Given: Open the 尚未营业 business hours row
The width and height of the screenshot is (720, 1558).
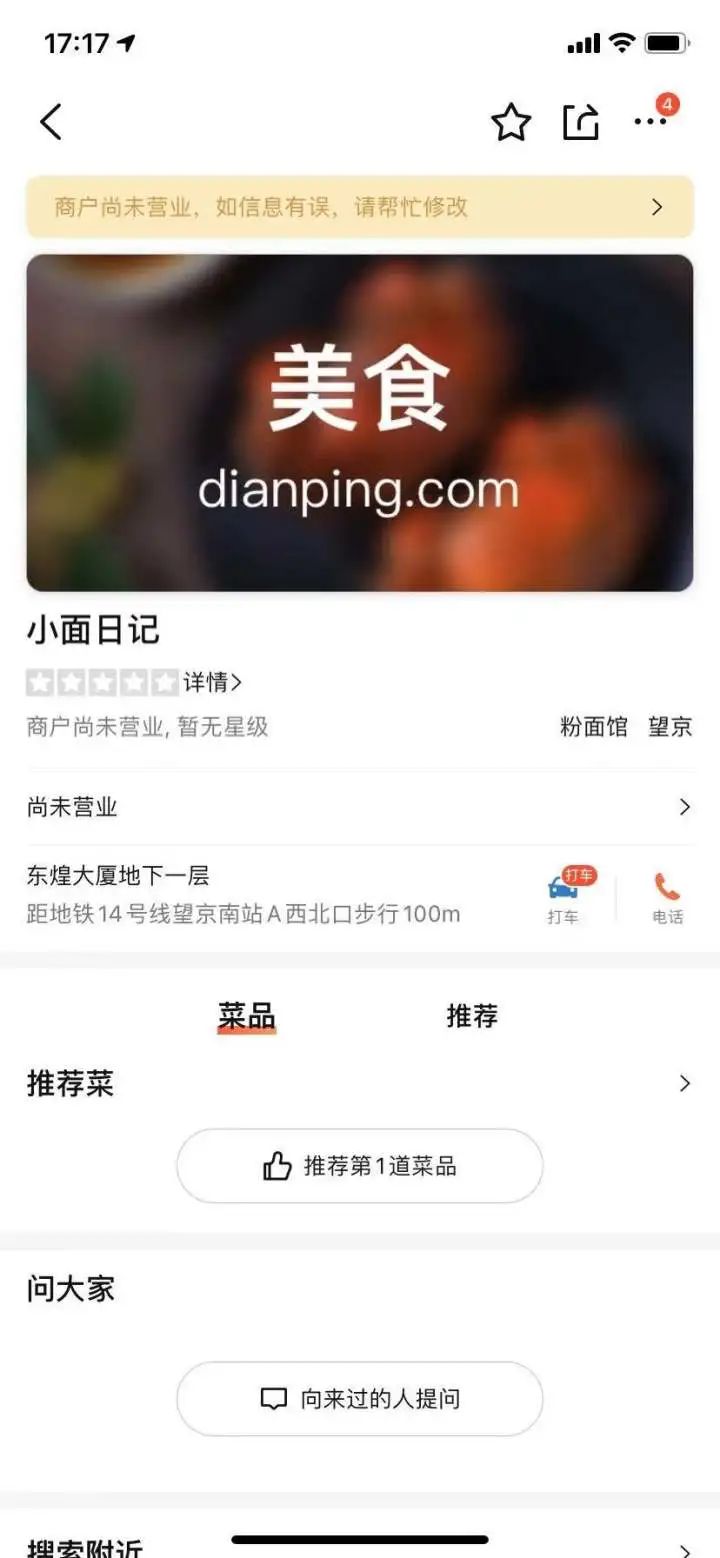Looking at the screenshot, I should coord(360,807).
